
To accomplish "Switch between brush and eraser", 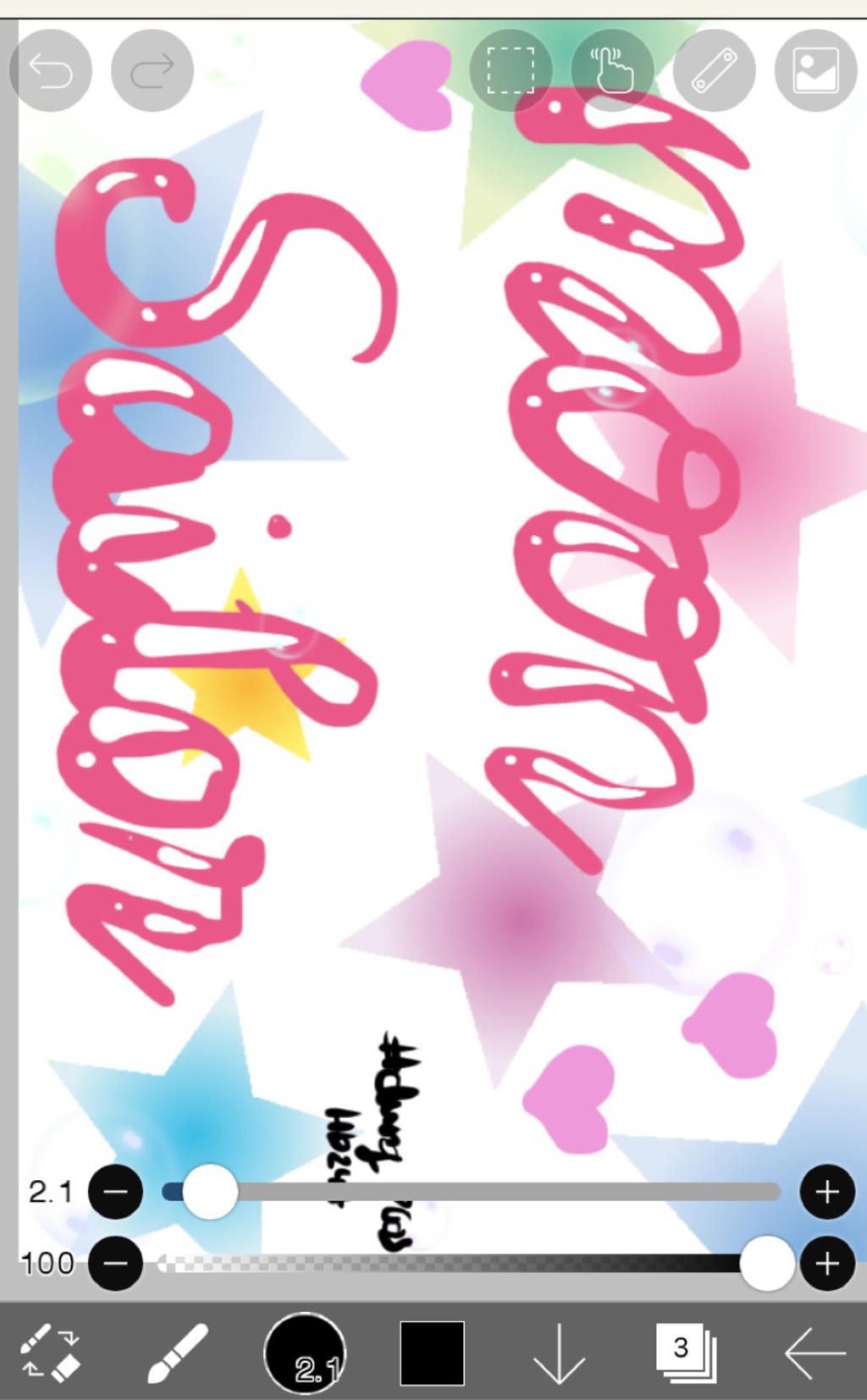I will (50, 1353).
